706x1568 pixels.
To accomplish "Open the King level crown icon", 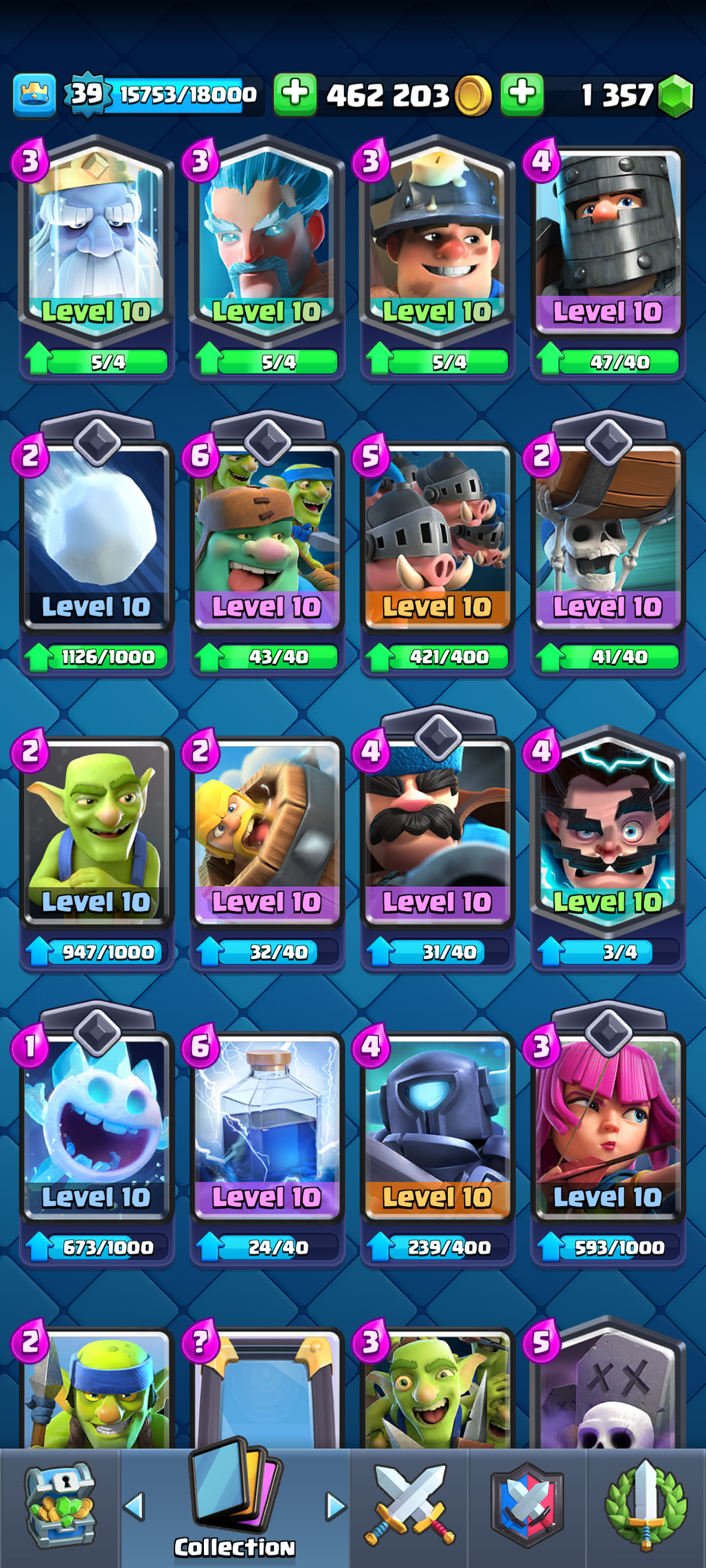I will tap(34, 95).
